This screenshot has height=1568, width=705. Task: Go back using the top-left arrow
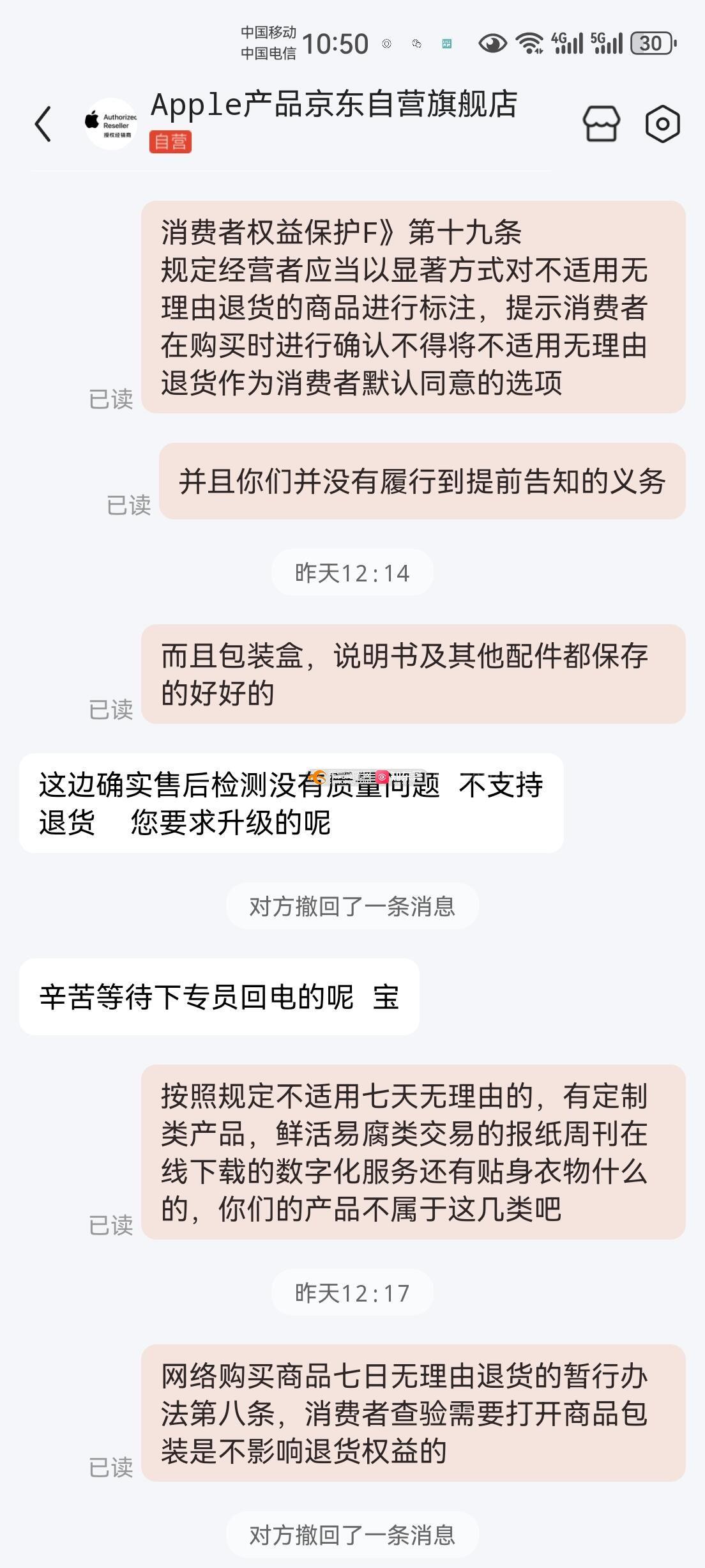[43, 124]
